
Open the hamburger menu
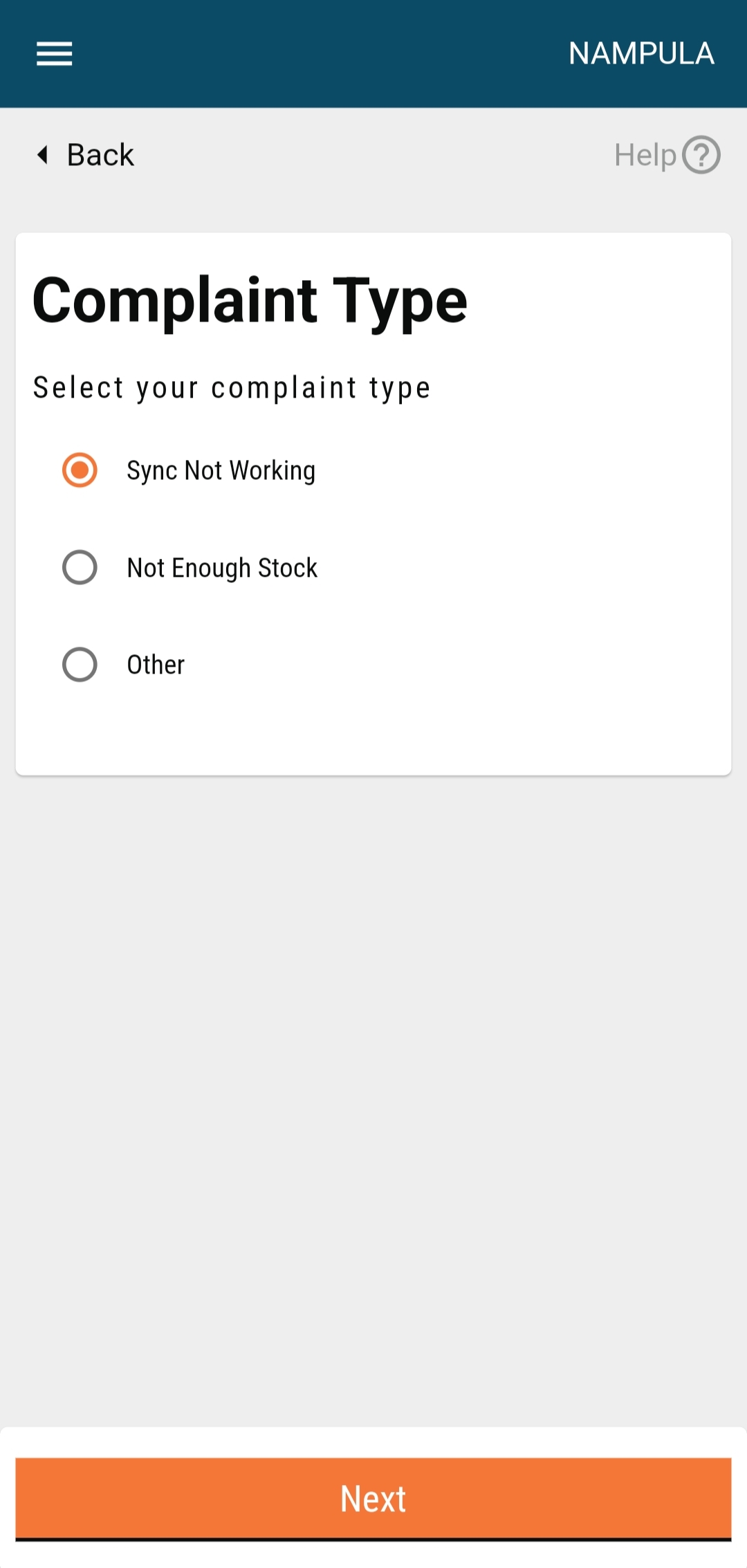tap(54, 53)
